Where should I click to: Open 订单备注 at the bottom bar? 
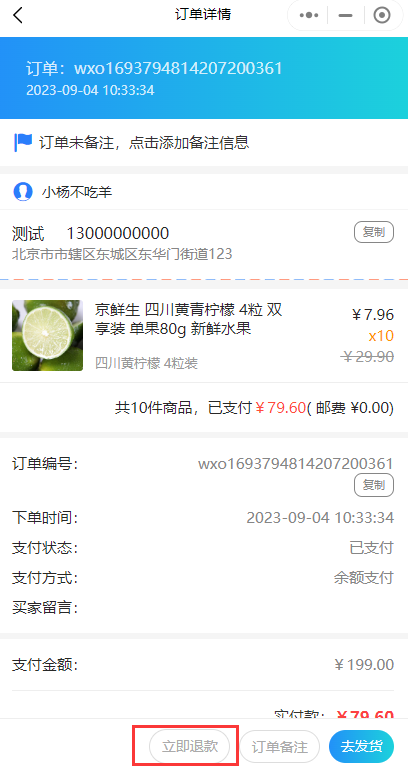click(x=279, y=747)
